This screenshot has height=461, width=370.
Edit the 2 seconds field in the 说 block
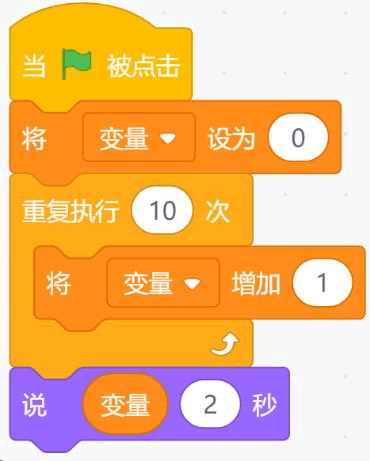[x=210, y=404]
